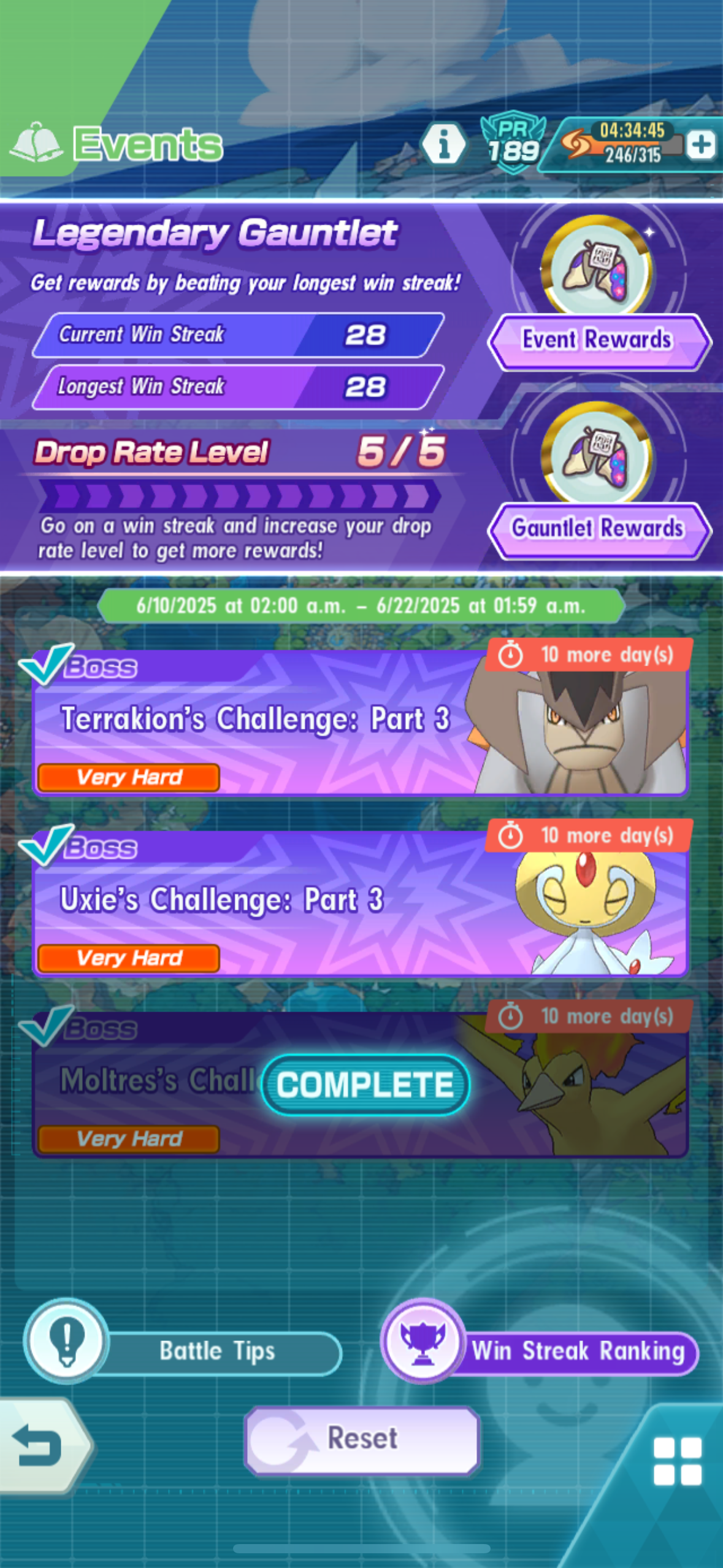This screenshot has width=723, height=1568.
Task: Tap the plus button to add stamina
Action: (x=701, y=145)
